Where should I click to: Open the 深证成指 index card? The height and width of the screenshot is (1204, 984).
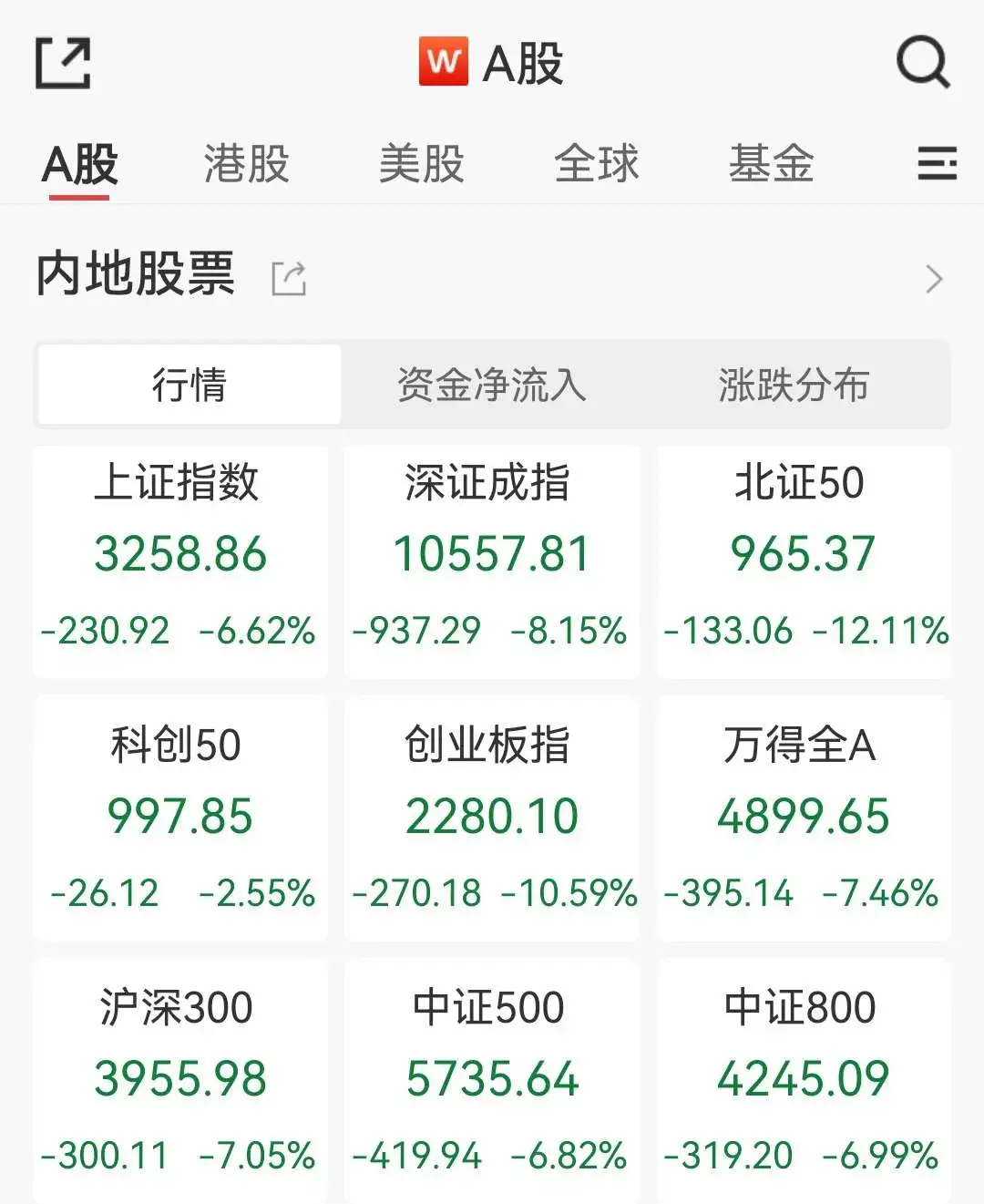(x=491, y=561)
